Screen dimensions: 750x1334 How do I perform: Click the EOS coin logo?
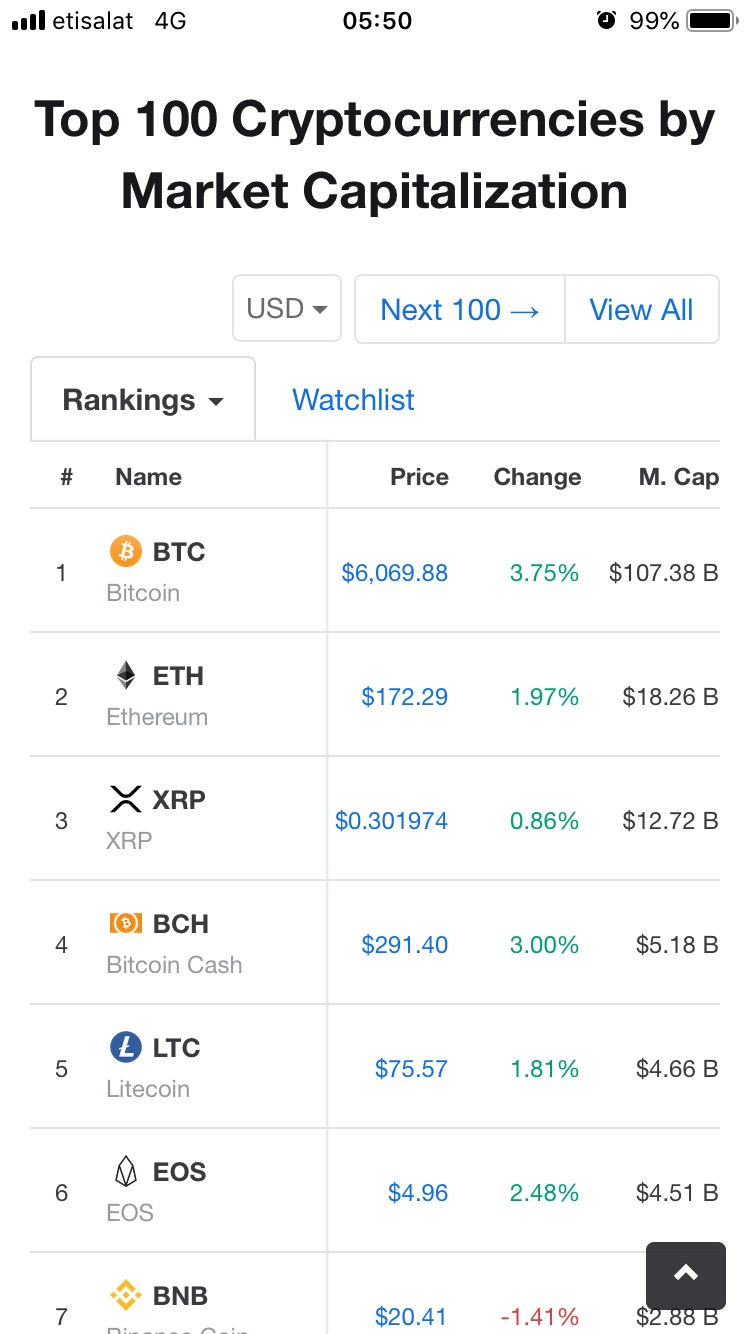pos(124,1171)
